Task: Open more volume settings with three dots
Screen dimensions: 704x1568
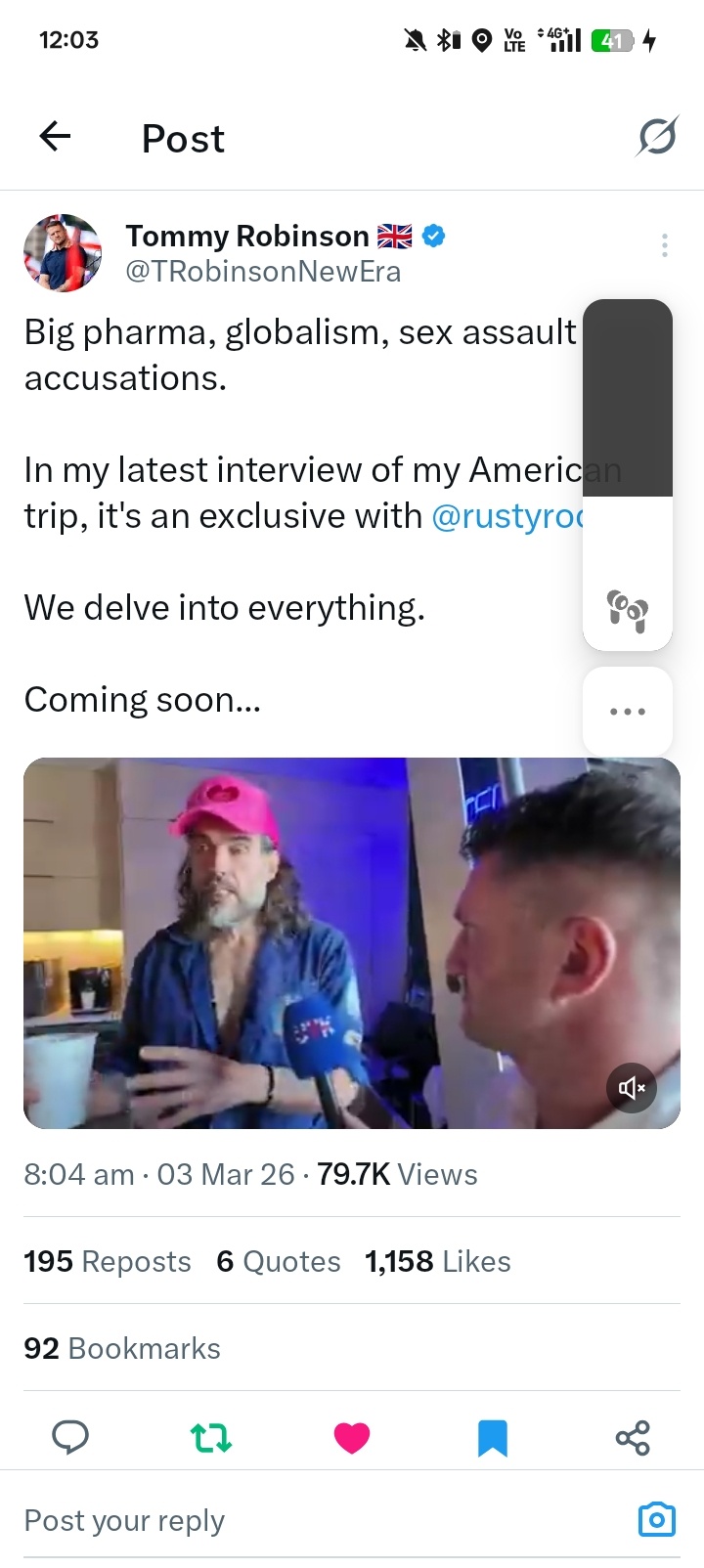Action: 628,711
